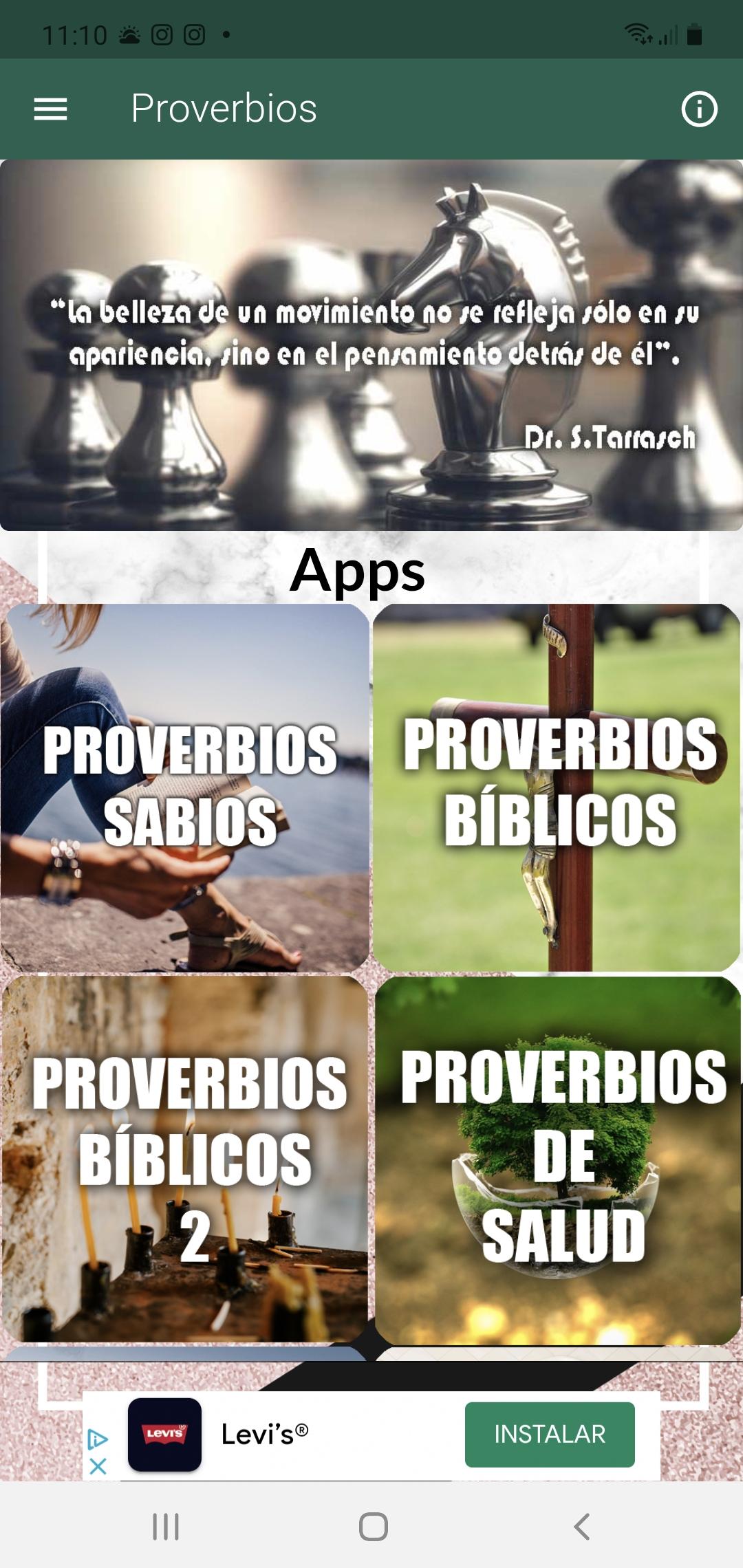Open the Proverbios de Salud tile
Image resolution: width=743 pixels, height=1568 pixels.
pyautogui.click(x=558, y=1159)
